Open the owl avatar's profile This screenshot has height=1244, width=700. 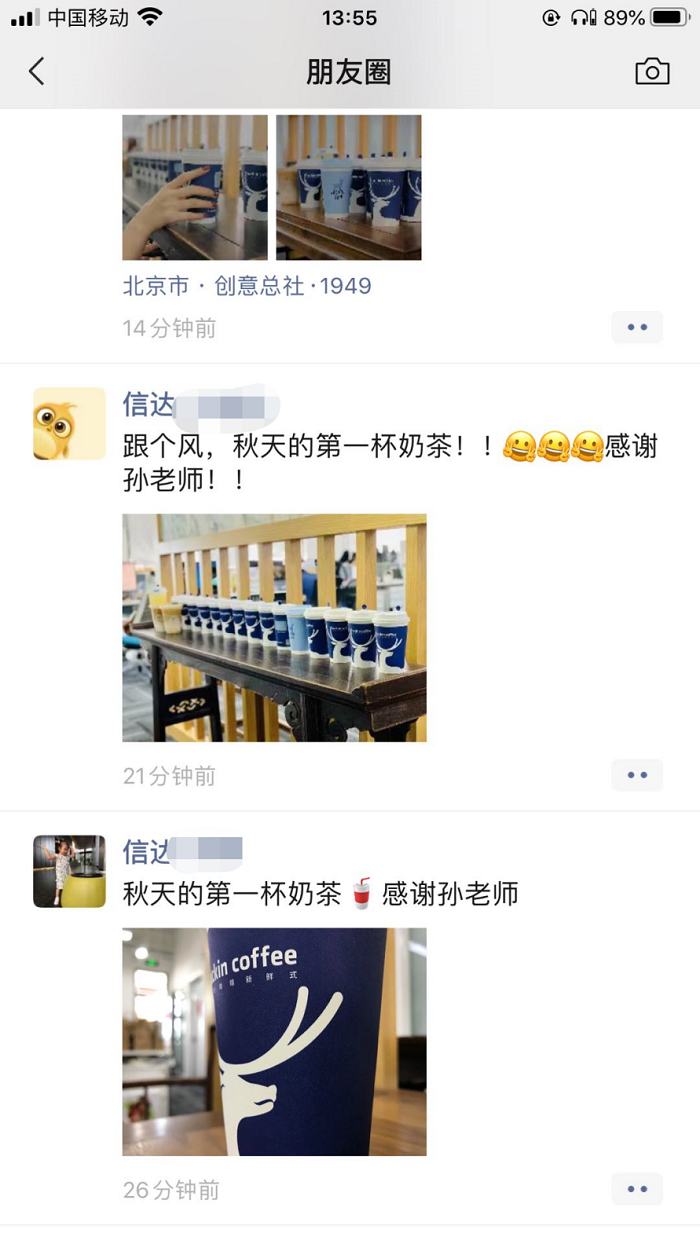[x=69, y=423]
